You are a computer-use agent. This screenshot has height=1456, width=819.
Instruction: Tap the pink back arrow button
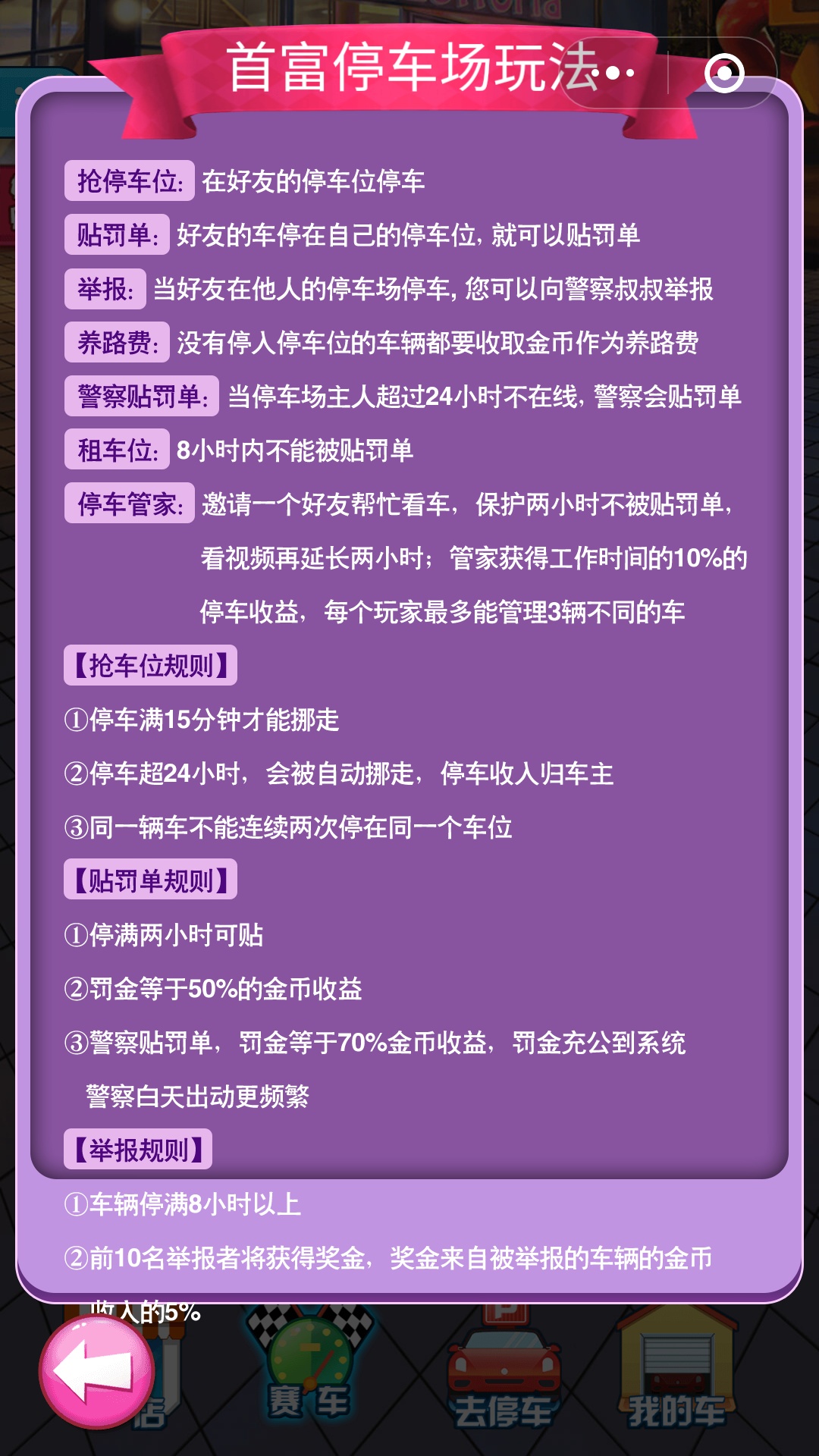click(x=96, y=1371)
